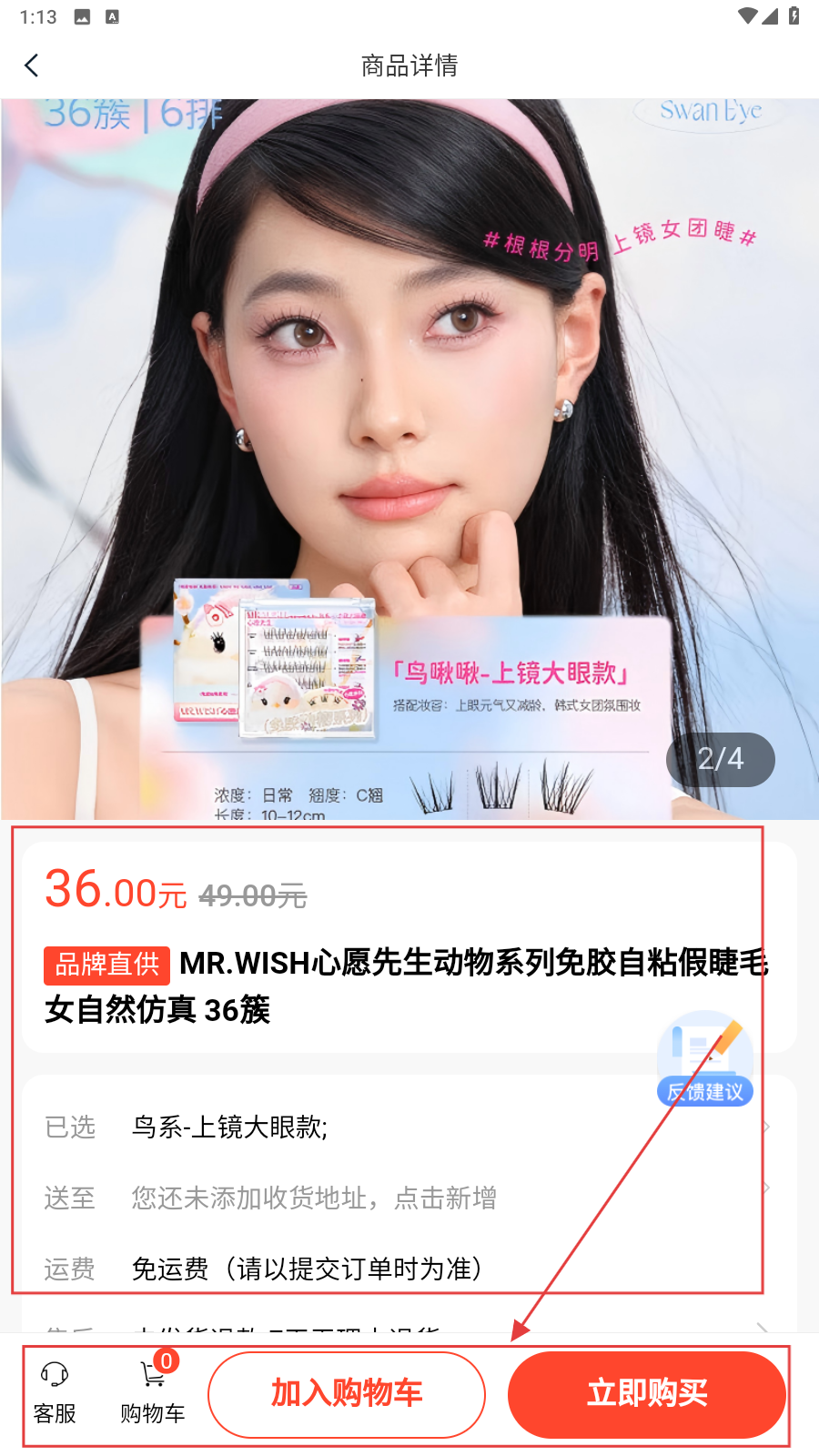The image size is (819, 1456).
Task: Open 客服 customer service
Action: point(55,1392)
